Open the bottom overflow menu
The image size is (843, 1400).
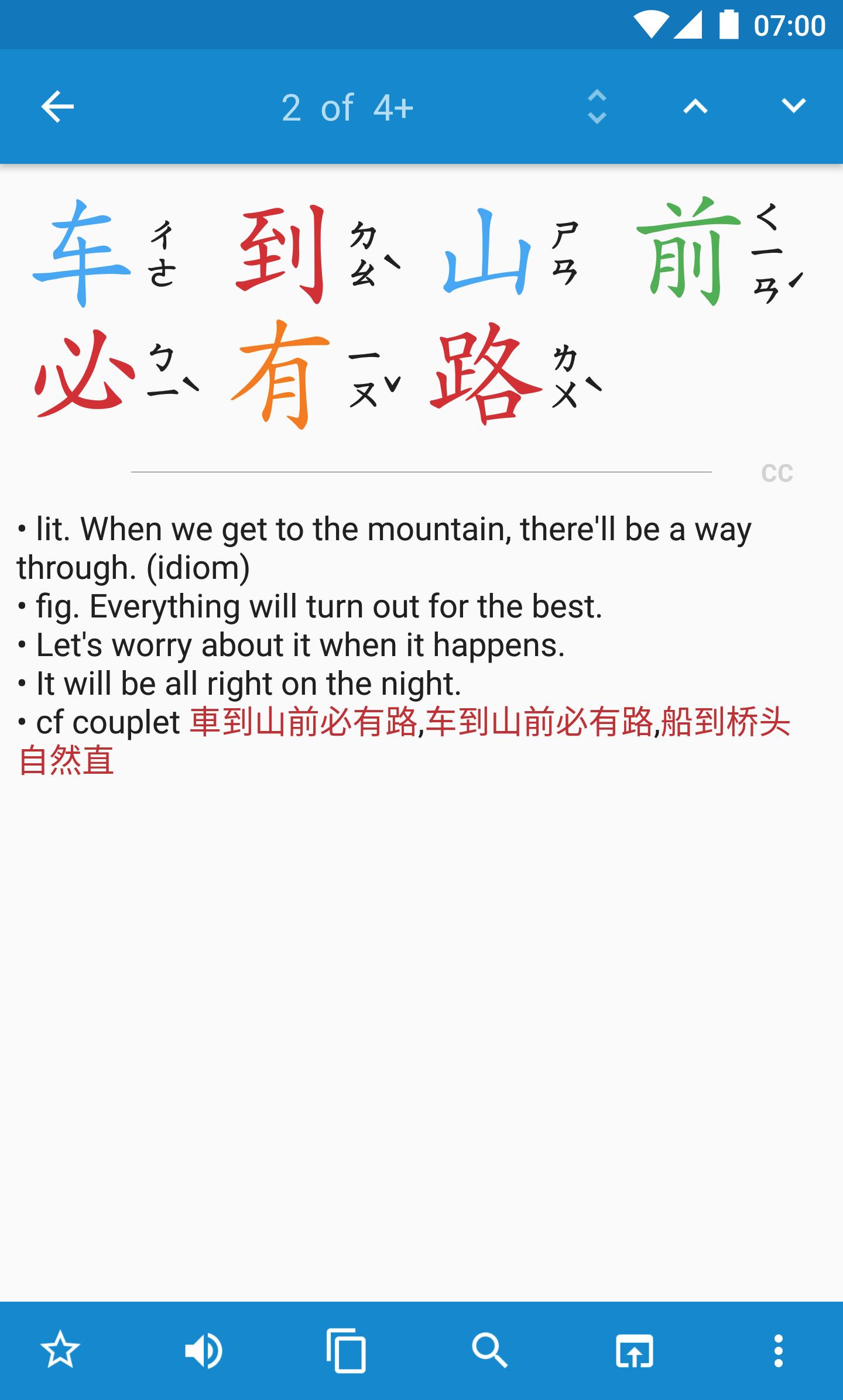click(778, 1351)
